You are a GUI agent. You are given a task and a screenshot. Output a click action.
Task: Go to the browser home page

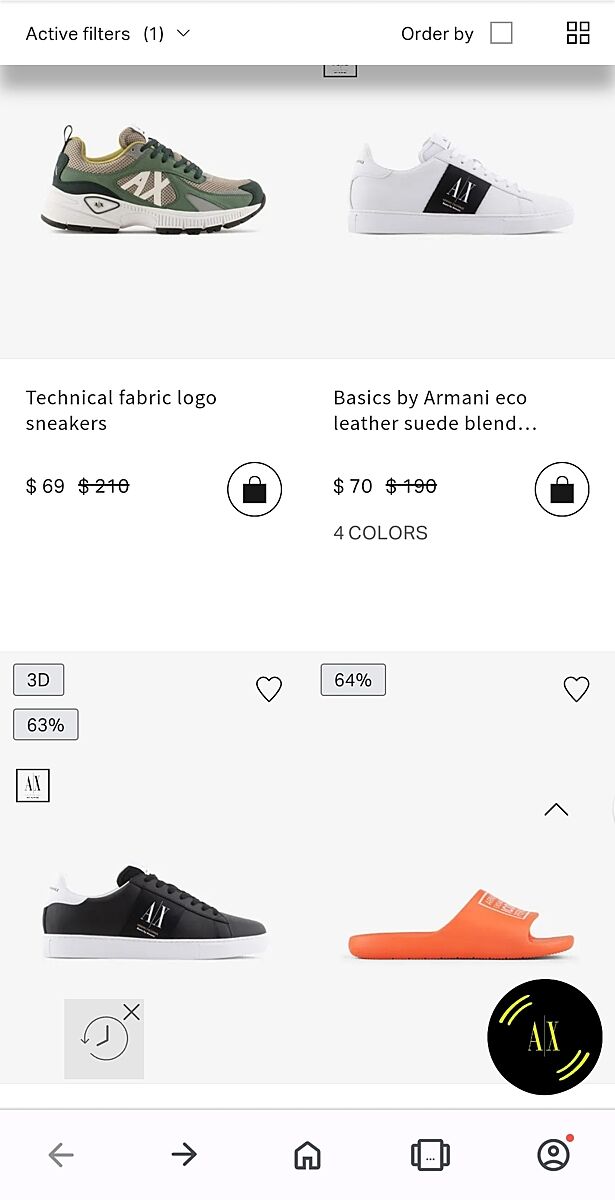tap(307, 1155)
